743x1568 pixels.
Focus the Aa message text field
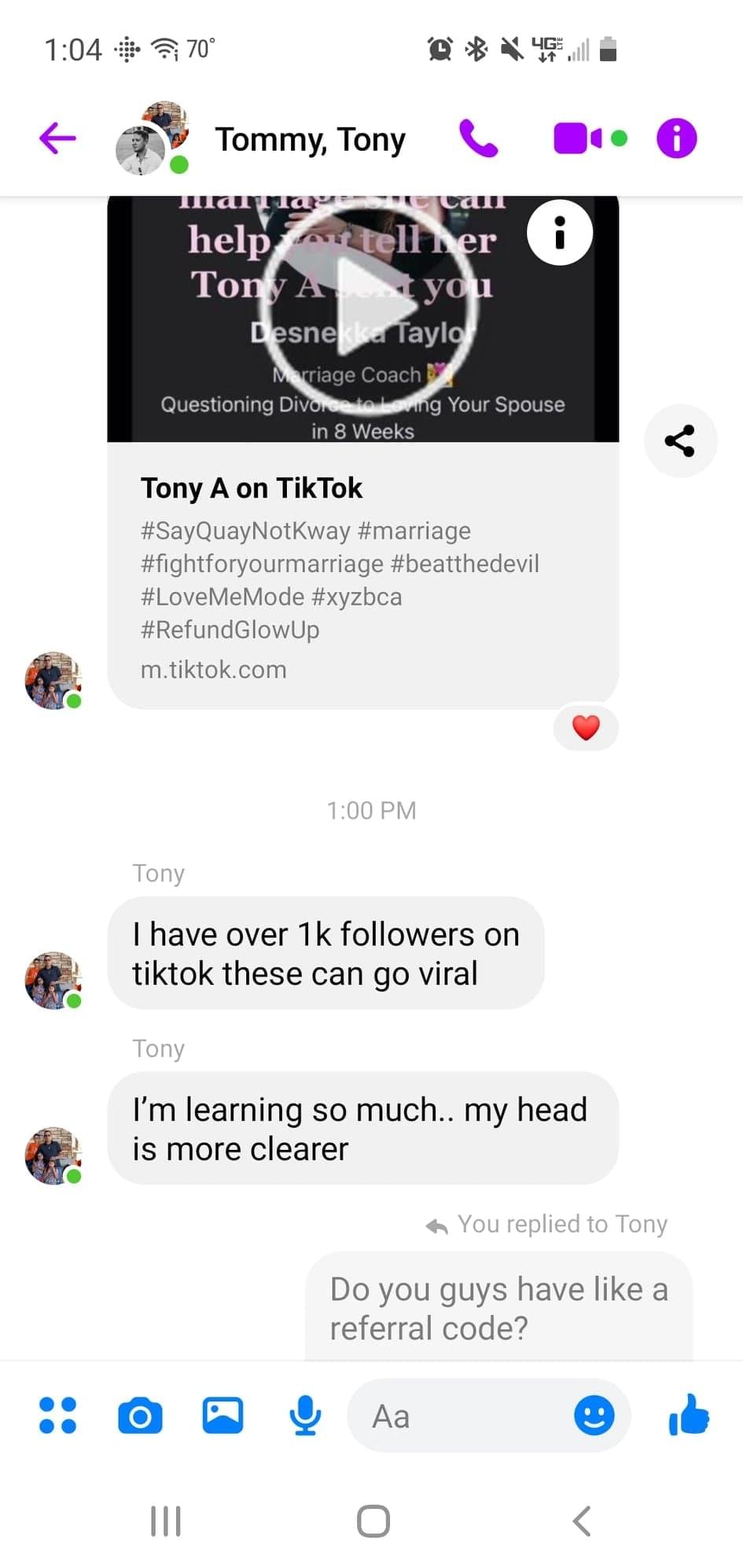pyautogui.click(x=464, y=1416)
